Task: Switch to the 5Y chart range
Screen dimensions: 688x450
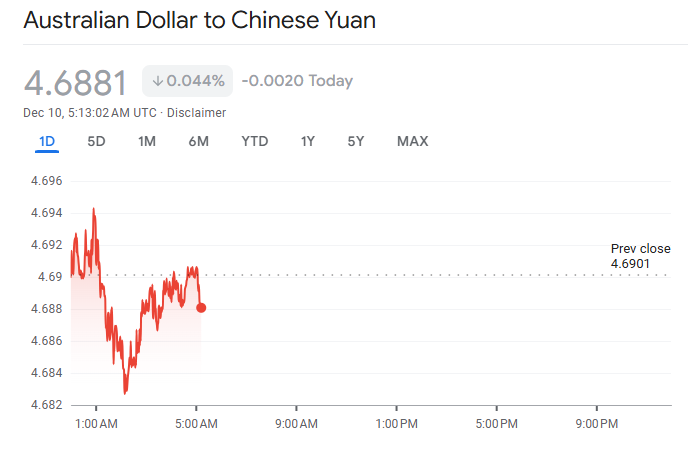Action: [x=356, y=141]
